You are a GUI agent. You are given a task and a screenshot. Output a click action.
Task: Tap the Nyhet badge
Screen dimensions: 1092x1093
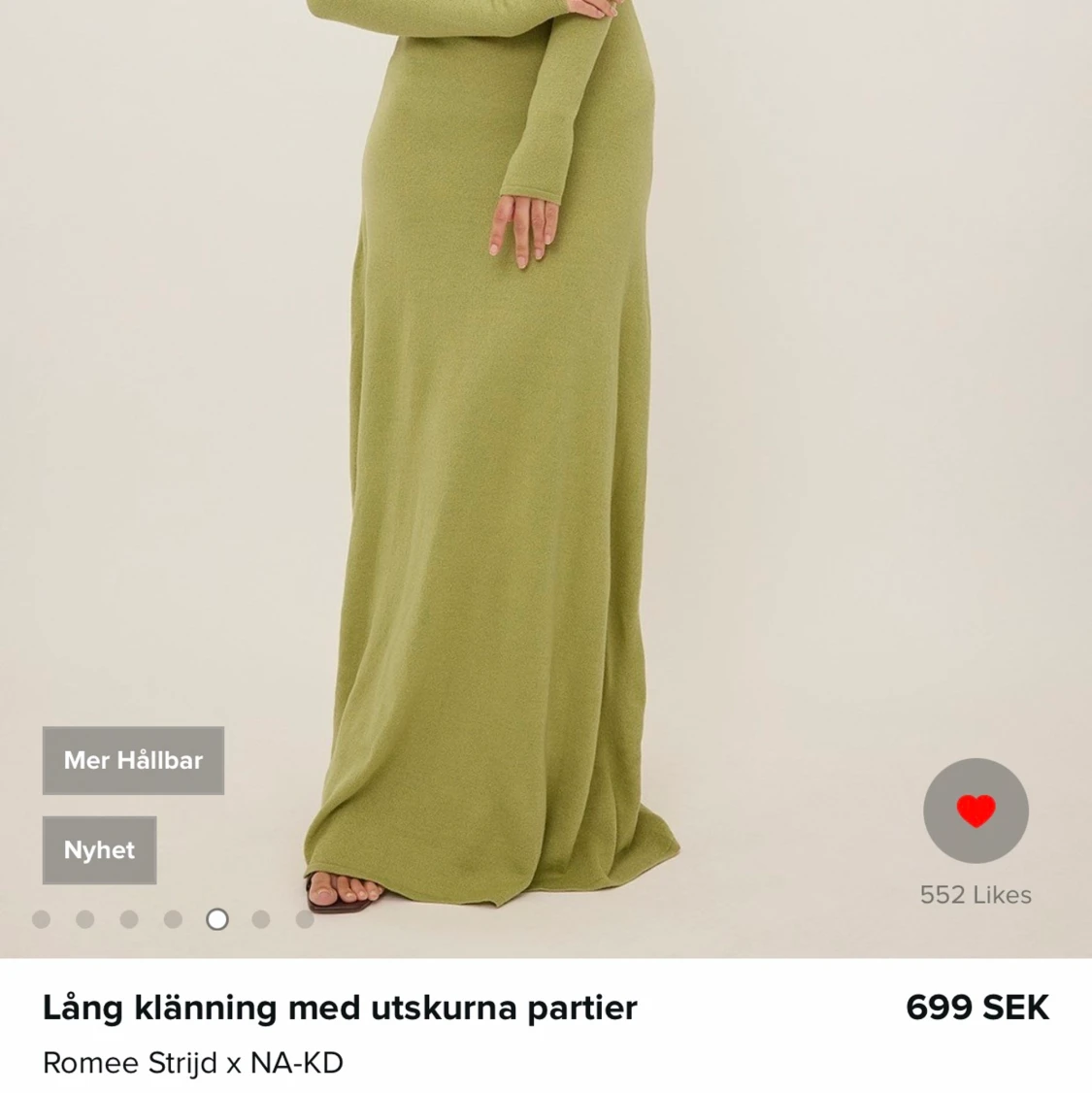[98, 850]
